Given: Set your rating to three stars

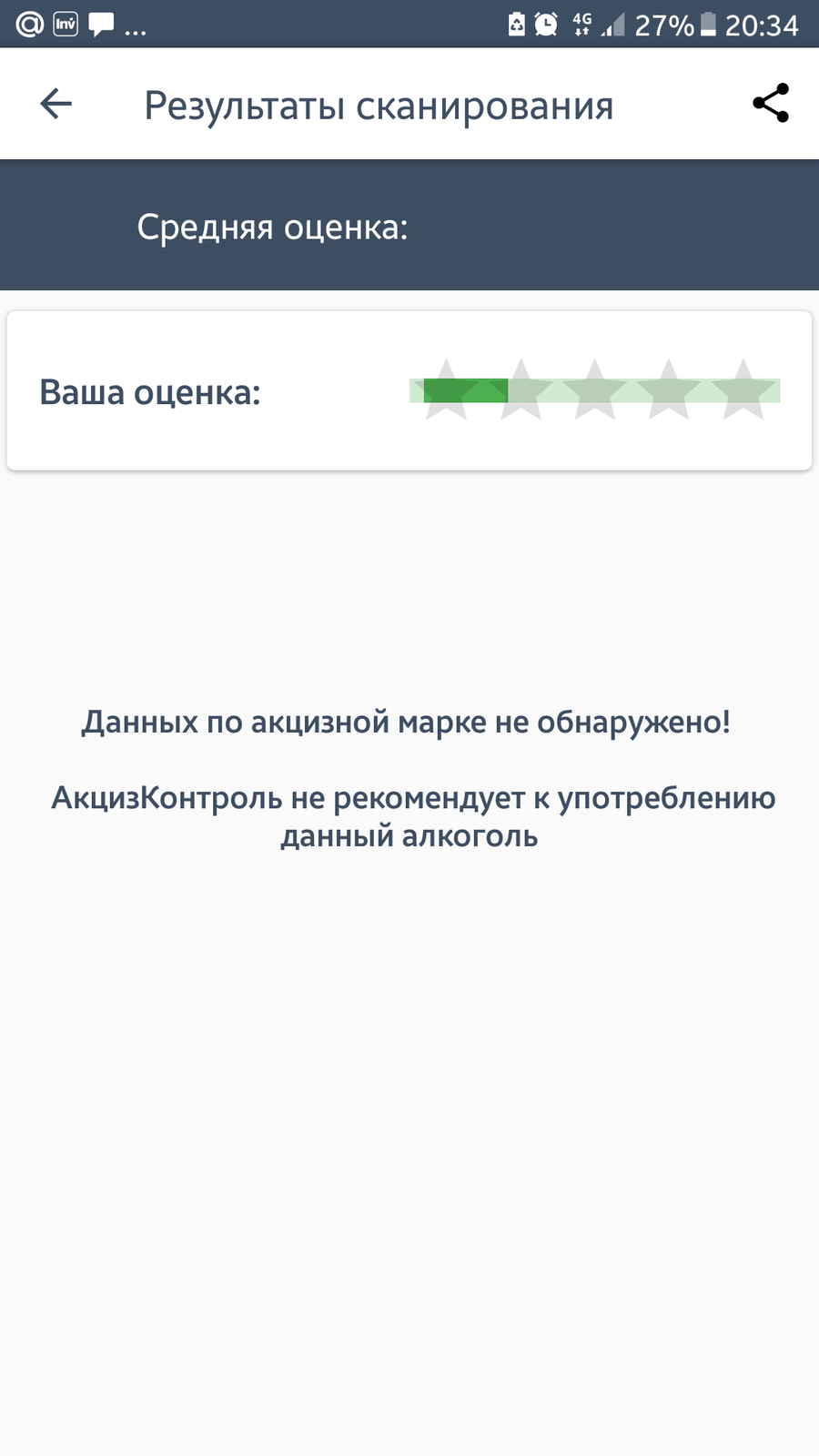Looking at the screenshot, I should (x=594, y=390).
